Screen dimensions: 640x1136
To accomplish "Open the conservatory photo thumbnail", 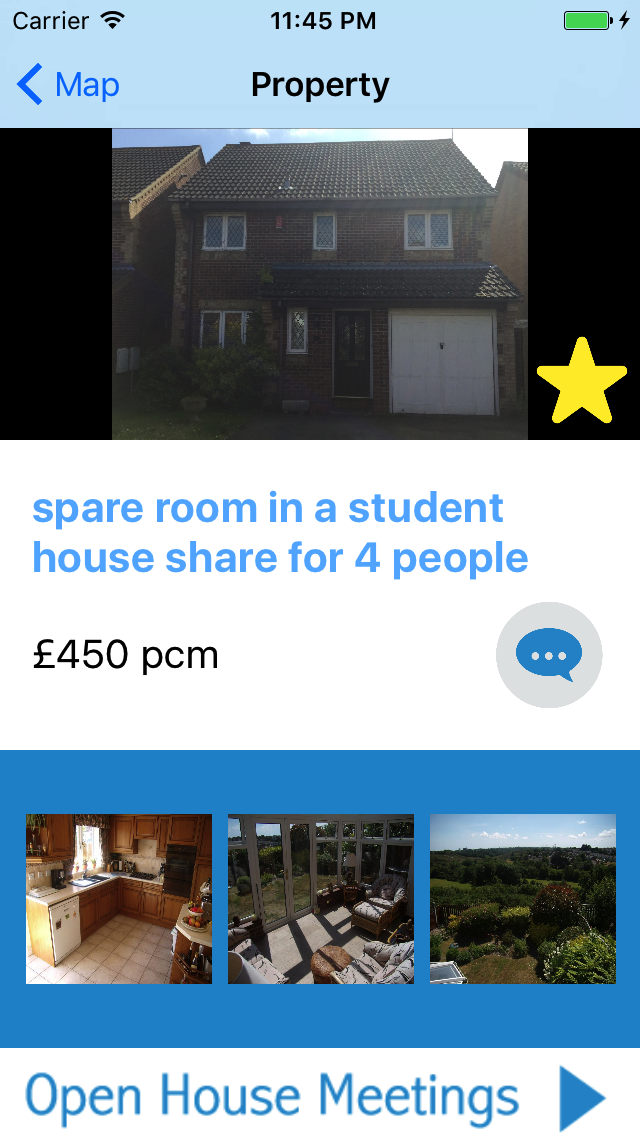I will [321, 898].
